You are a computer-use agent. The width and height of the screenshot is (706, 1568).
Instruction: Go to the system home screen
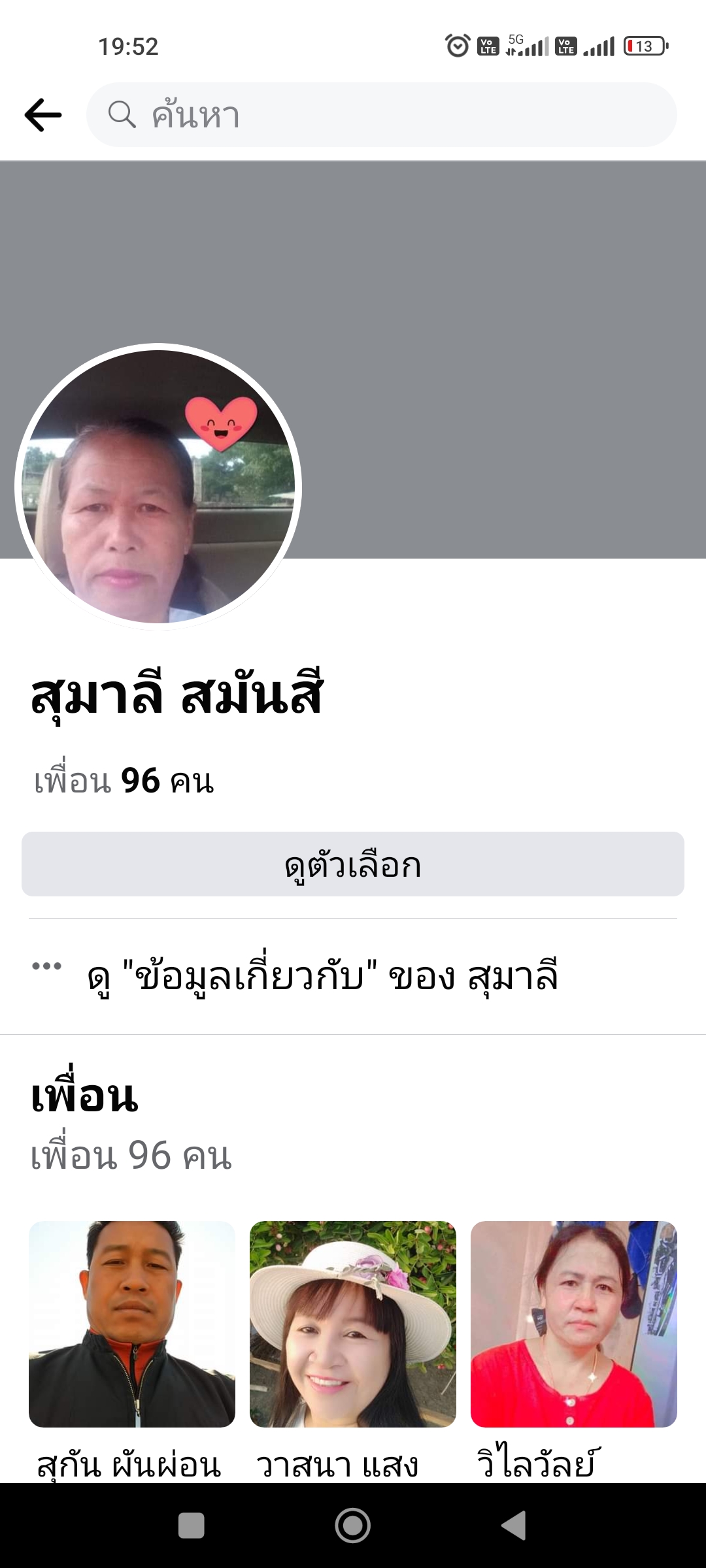(353, 1526)
